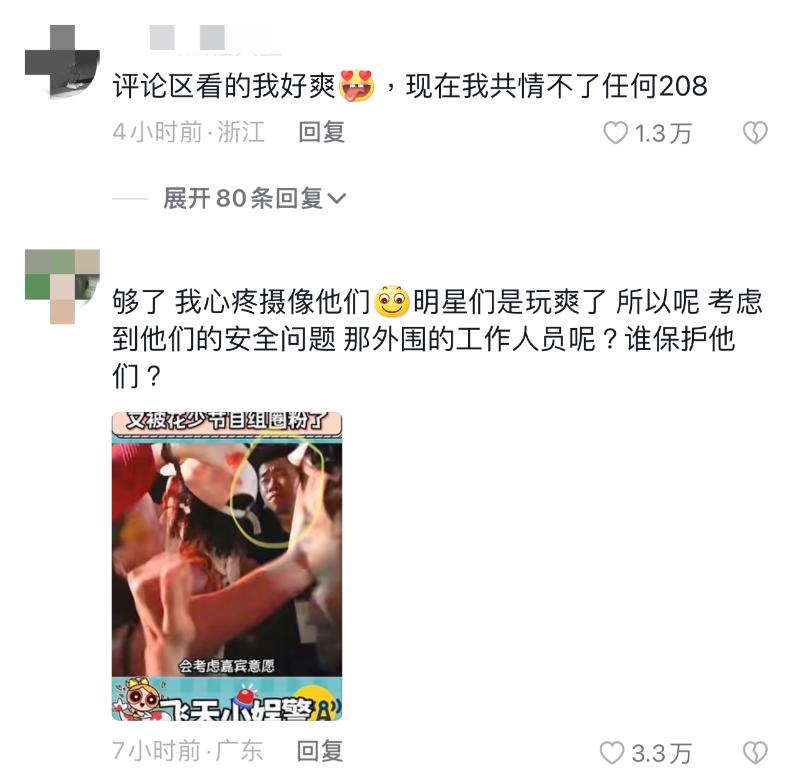Expand 展开80条回复

(255, 198)
